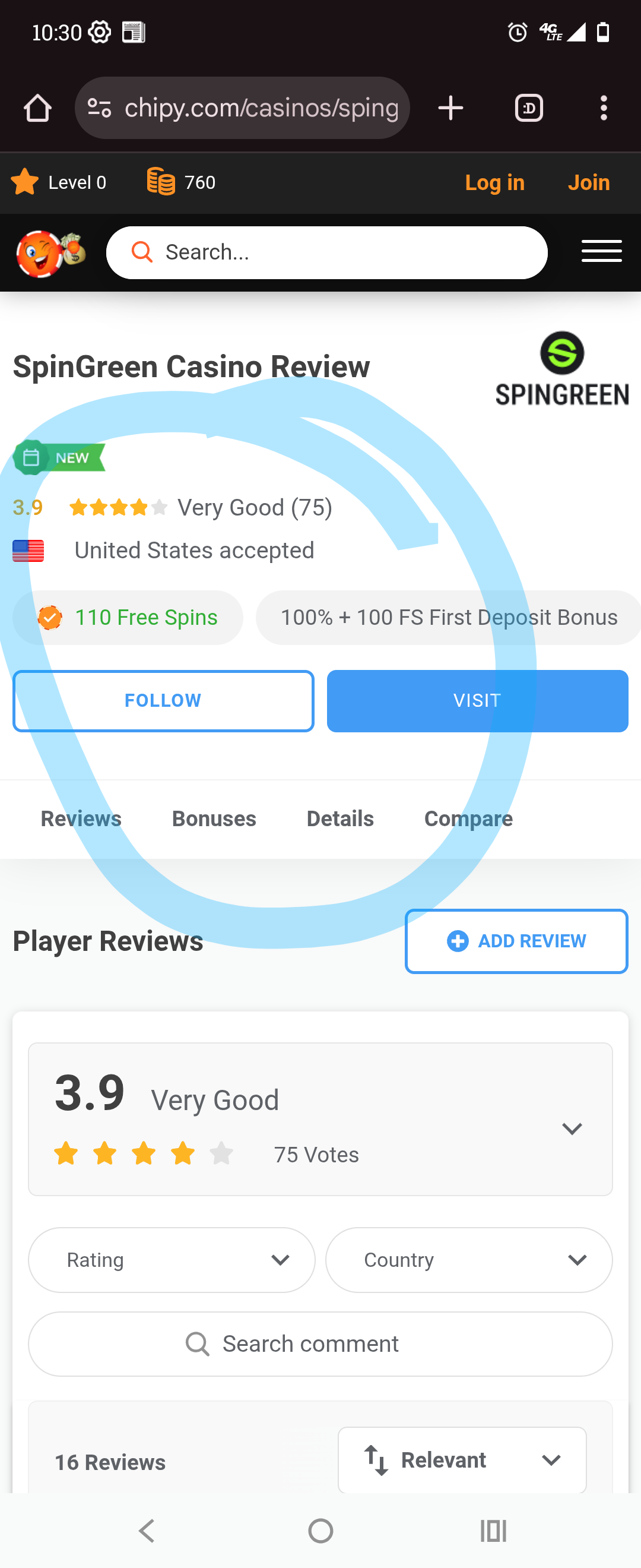Visit SpinGreen Casino site

click(477, 701)
